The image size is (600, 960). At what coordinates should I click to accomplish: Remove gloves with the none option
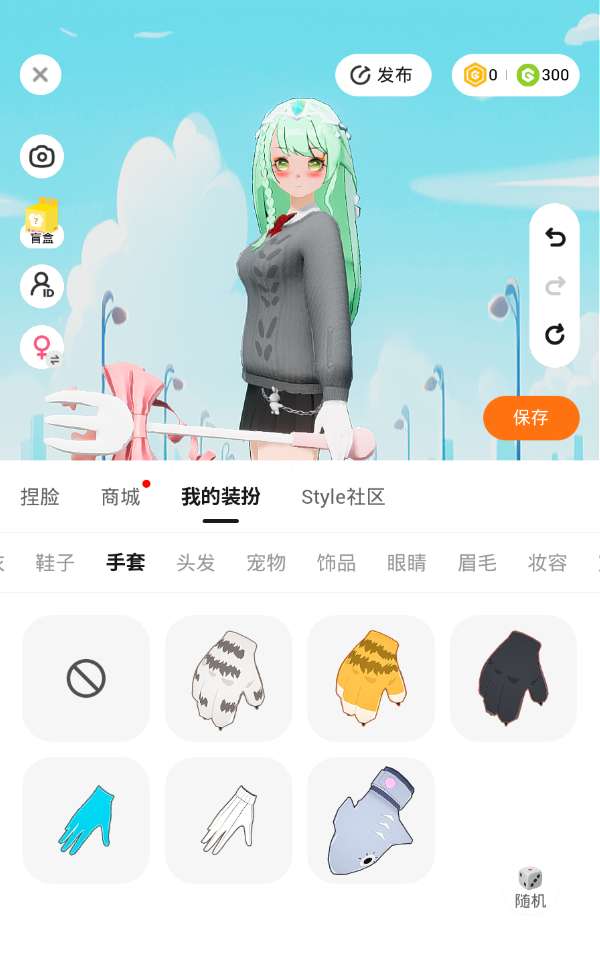coord(86,679)
